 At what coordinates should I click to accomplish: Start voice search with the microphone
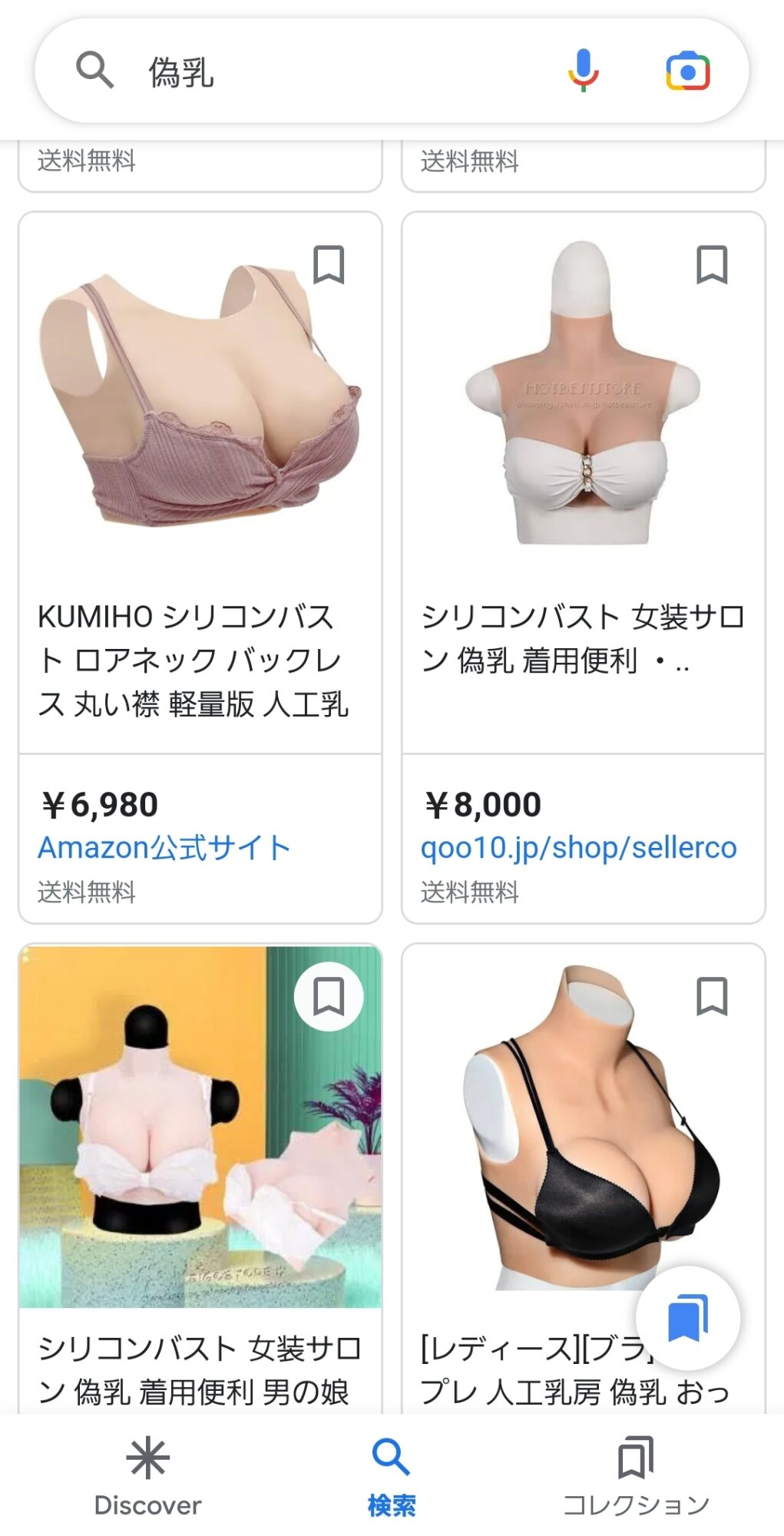point(584,71)
